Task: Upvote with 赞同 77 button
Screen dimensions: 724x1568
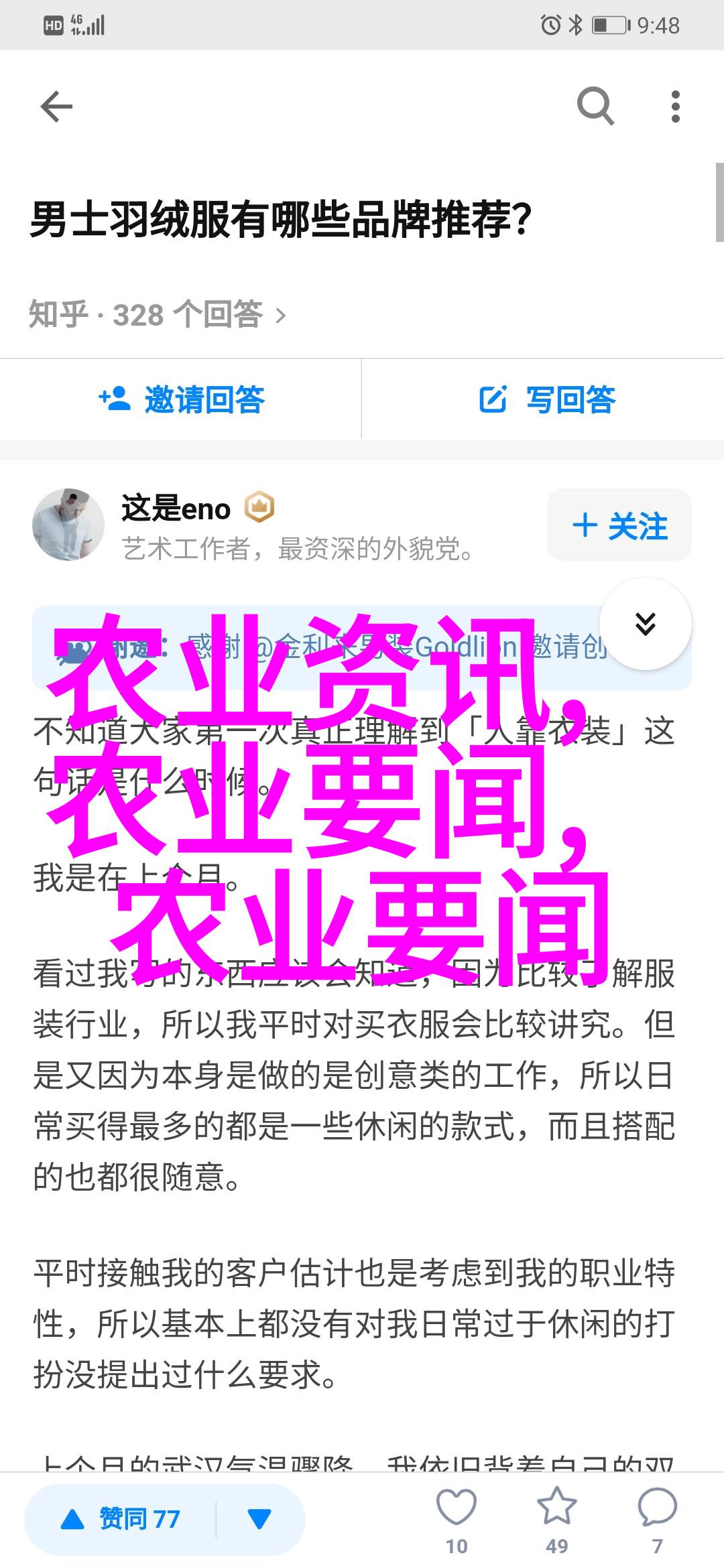Action: pyautogui.click(x=121, y=1519)
